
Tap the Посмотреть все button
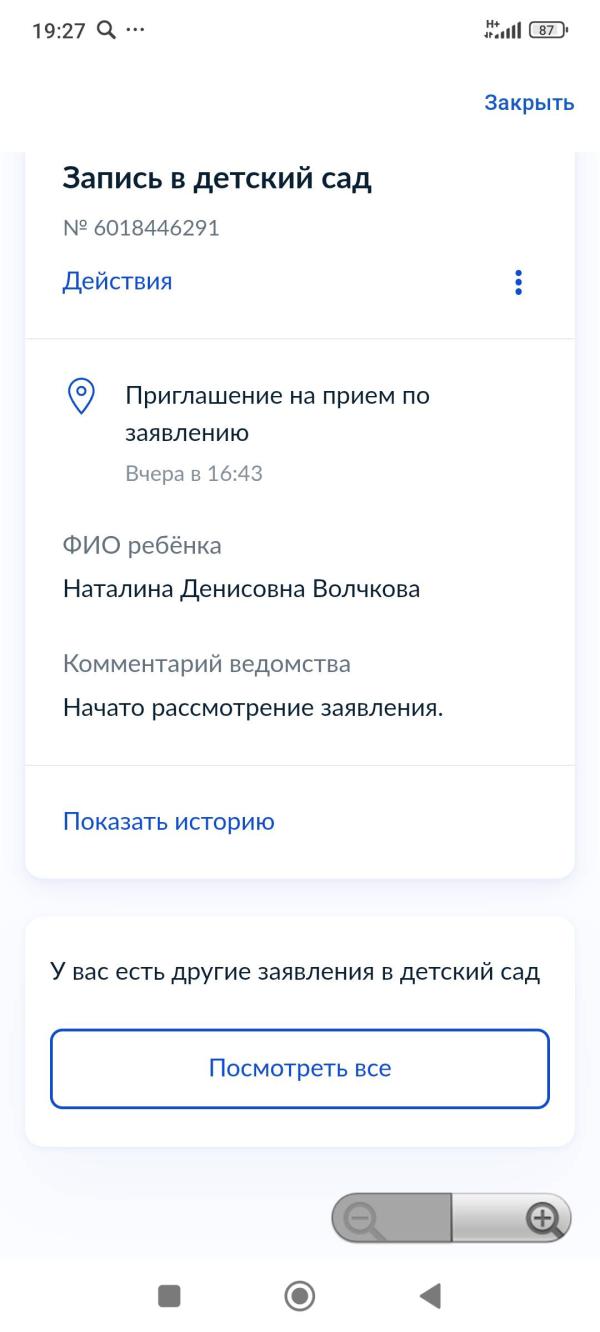coord(300,1068)
